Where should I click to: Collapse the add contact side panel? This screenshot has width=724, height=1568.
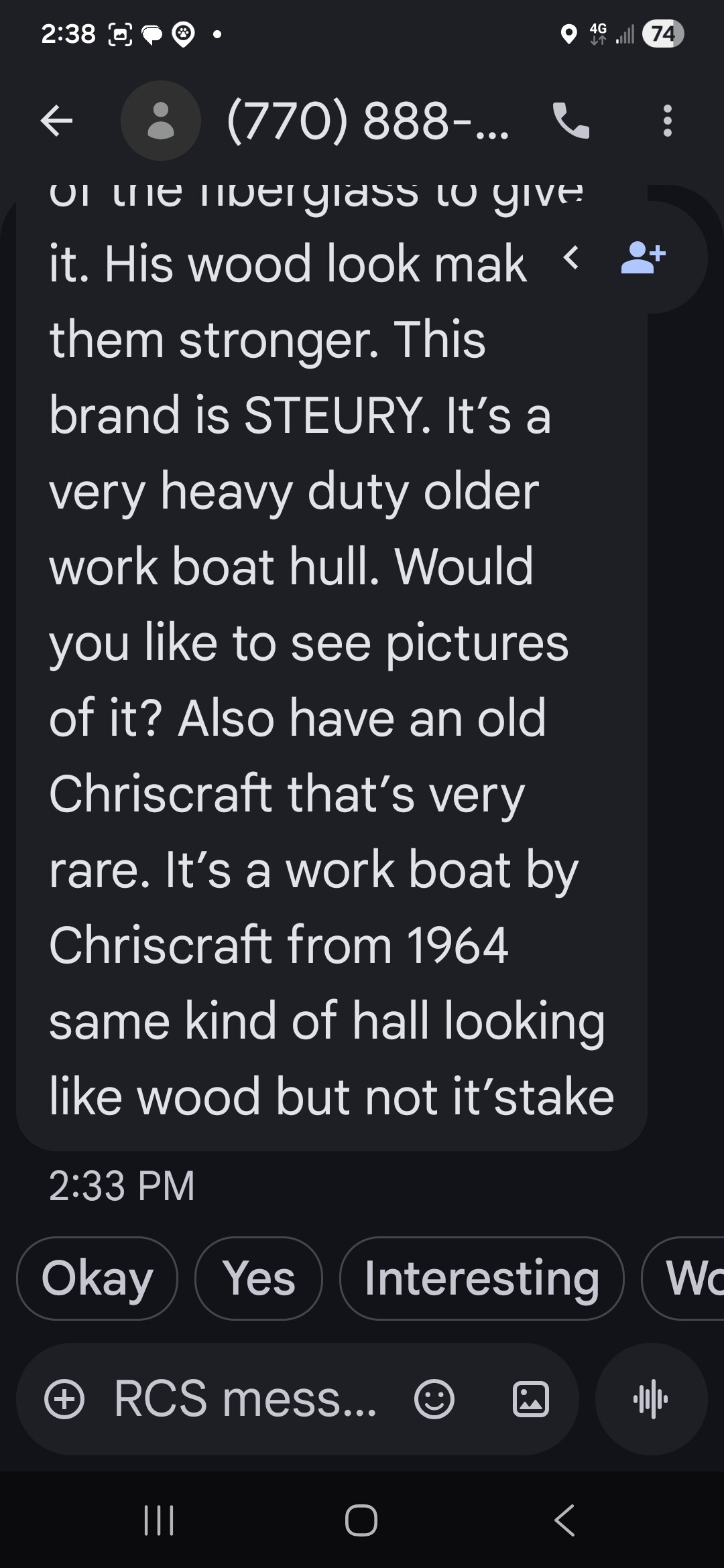tap(571, 257)
